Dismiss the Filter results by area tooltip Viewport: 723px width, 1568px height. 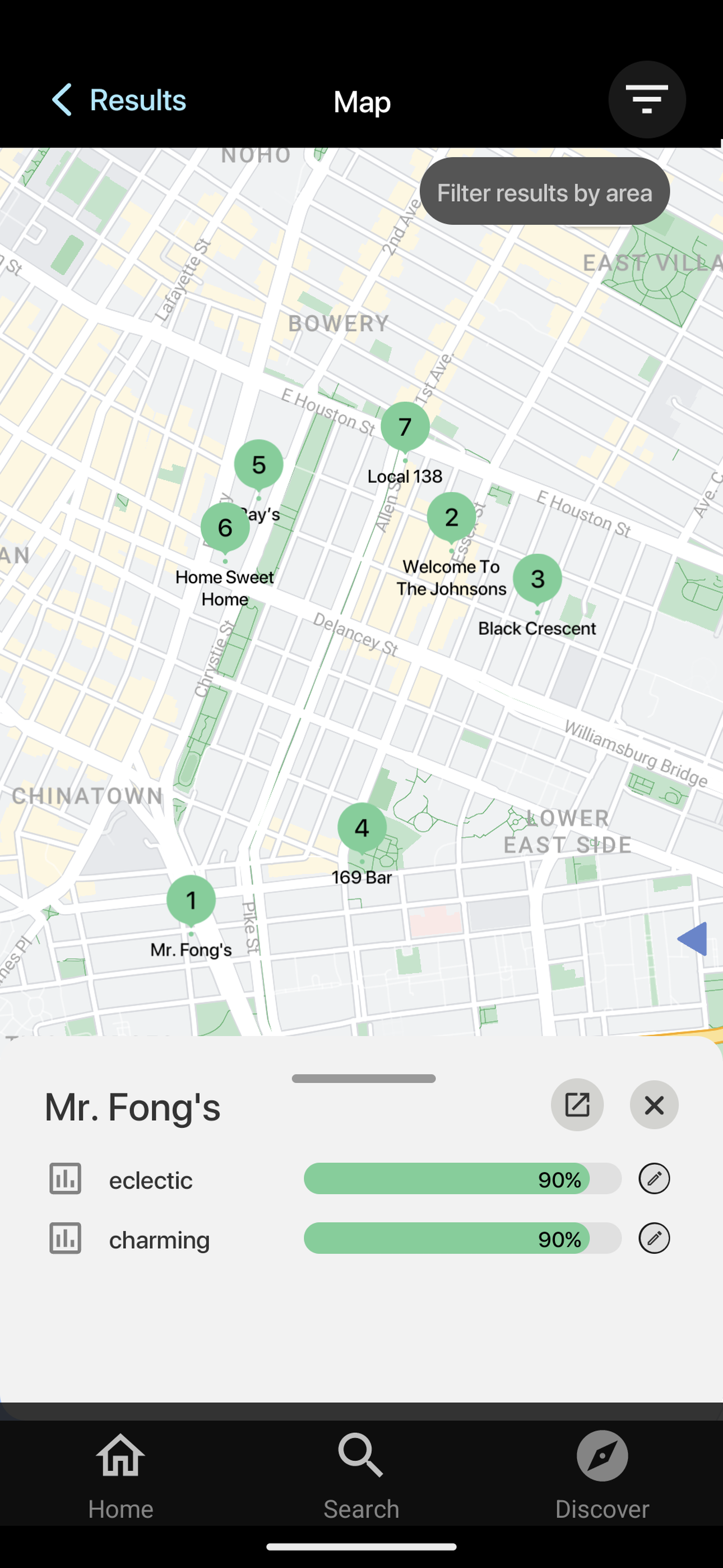click(545, 192)
